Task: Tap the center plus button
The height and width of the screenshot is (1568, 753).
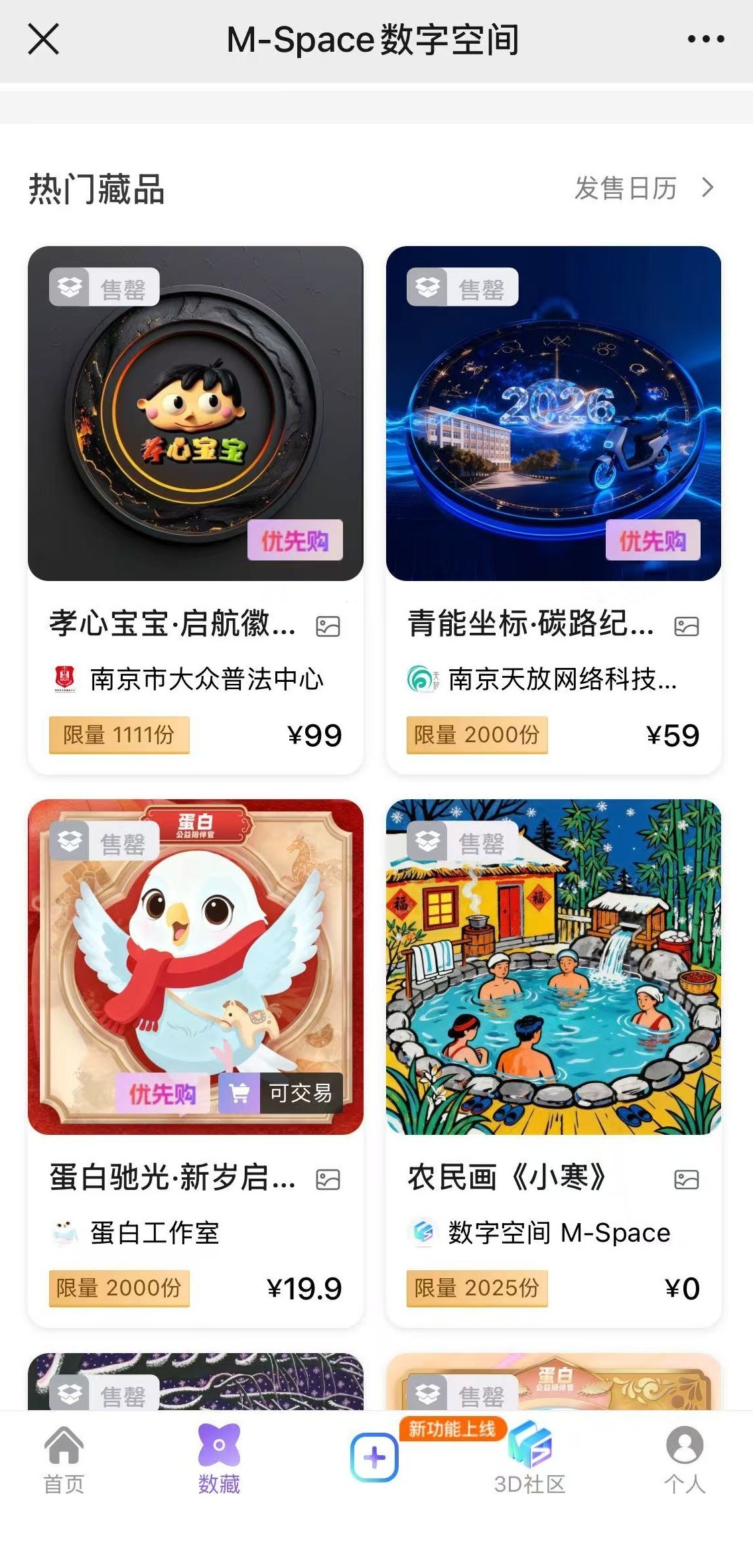Action: [x=374, y=1457]
